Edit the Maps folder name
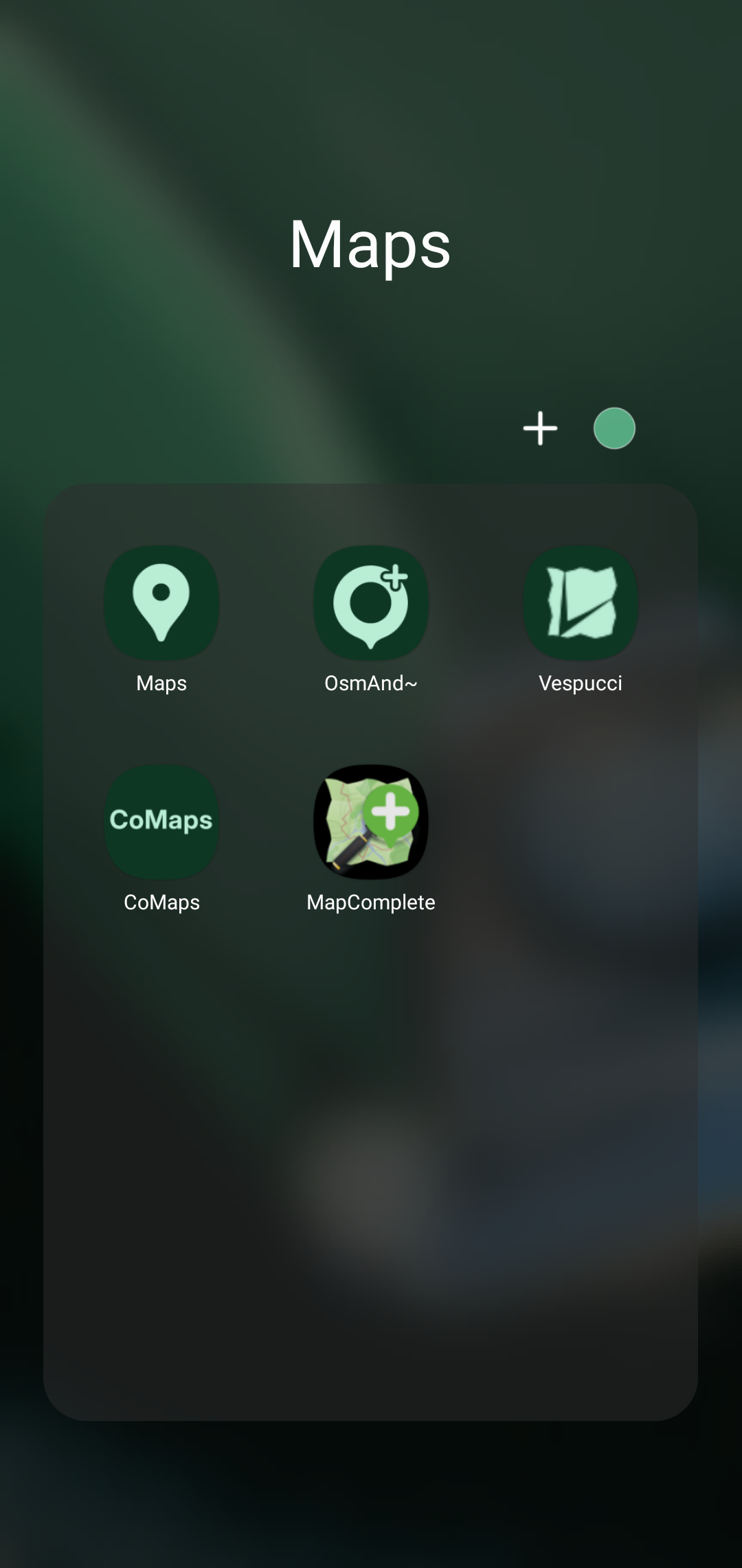Screen dimensions: 742x1568 [x=370, y=245]
